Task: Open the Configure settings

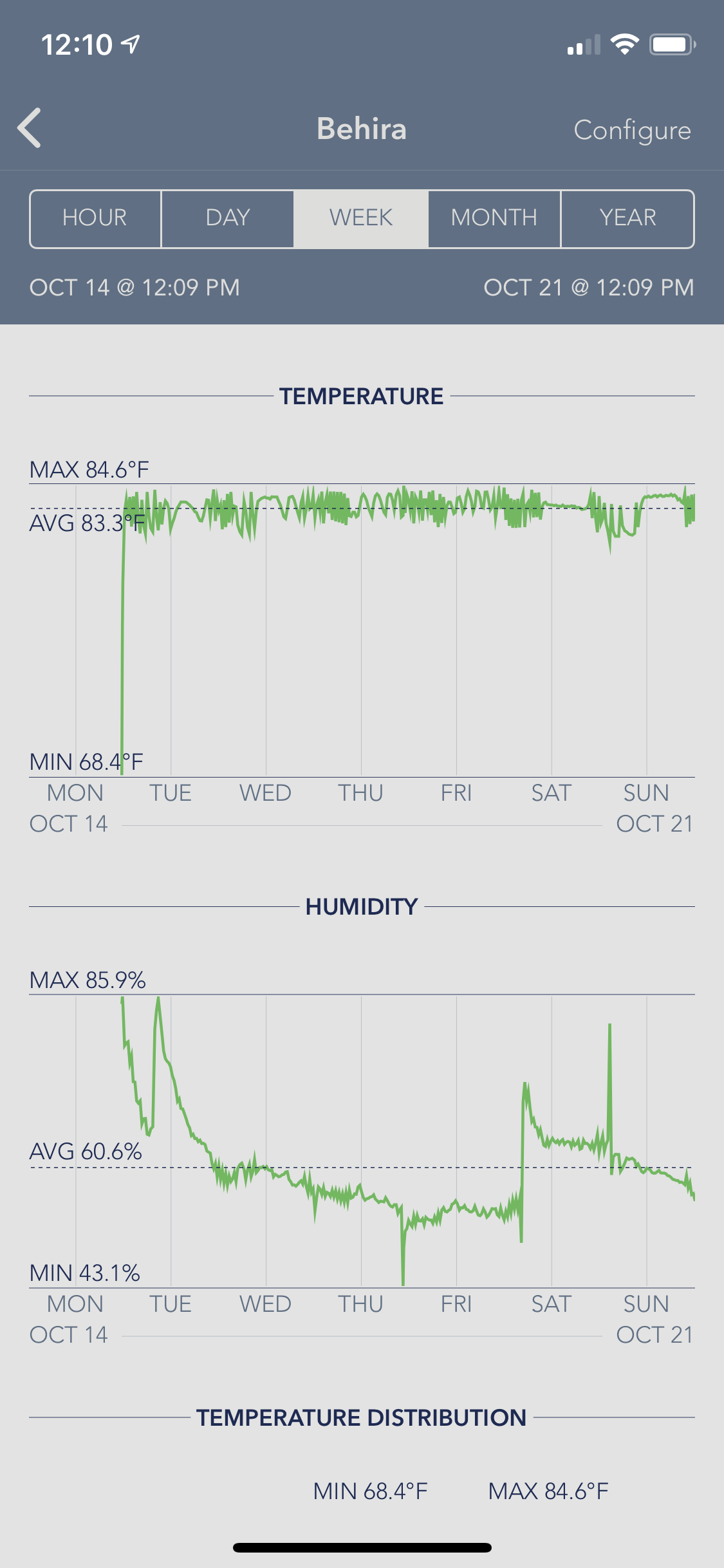Action: point(632,131)
